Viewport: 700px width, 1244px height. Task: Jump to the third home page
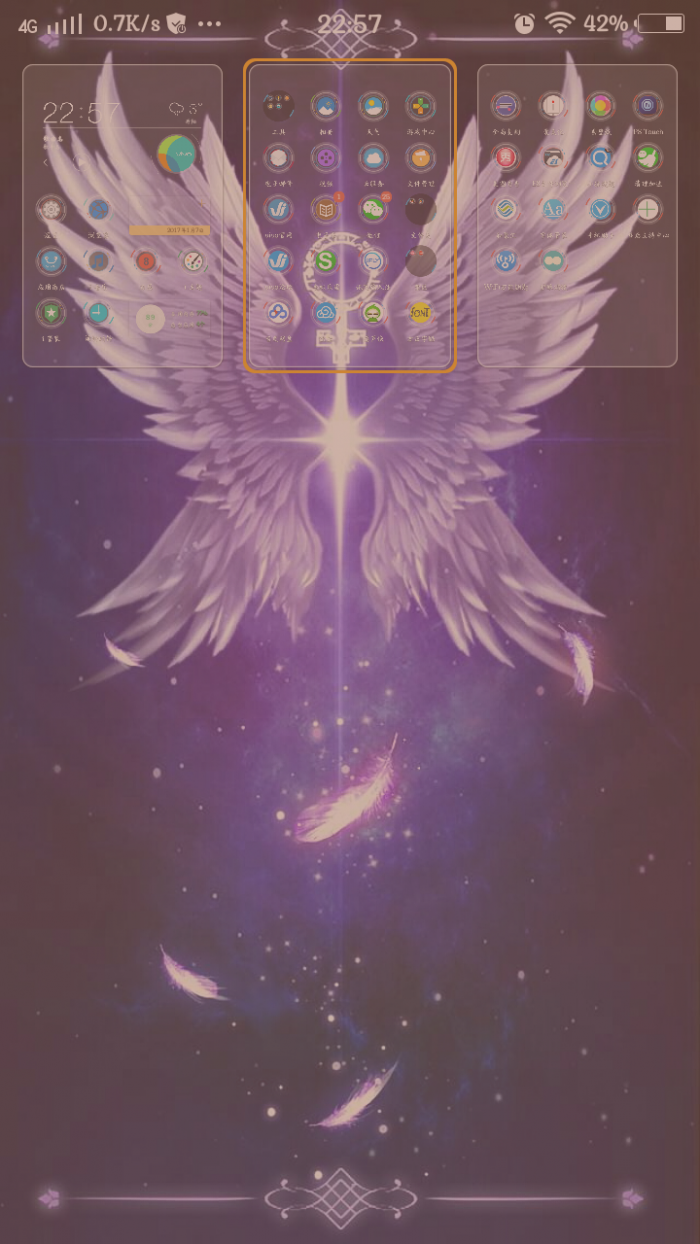577,215
